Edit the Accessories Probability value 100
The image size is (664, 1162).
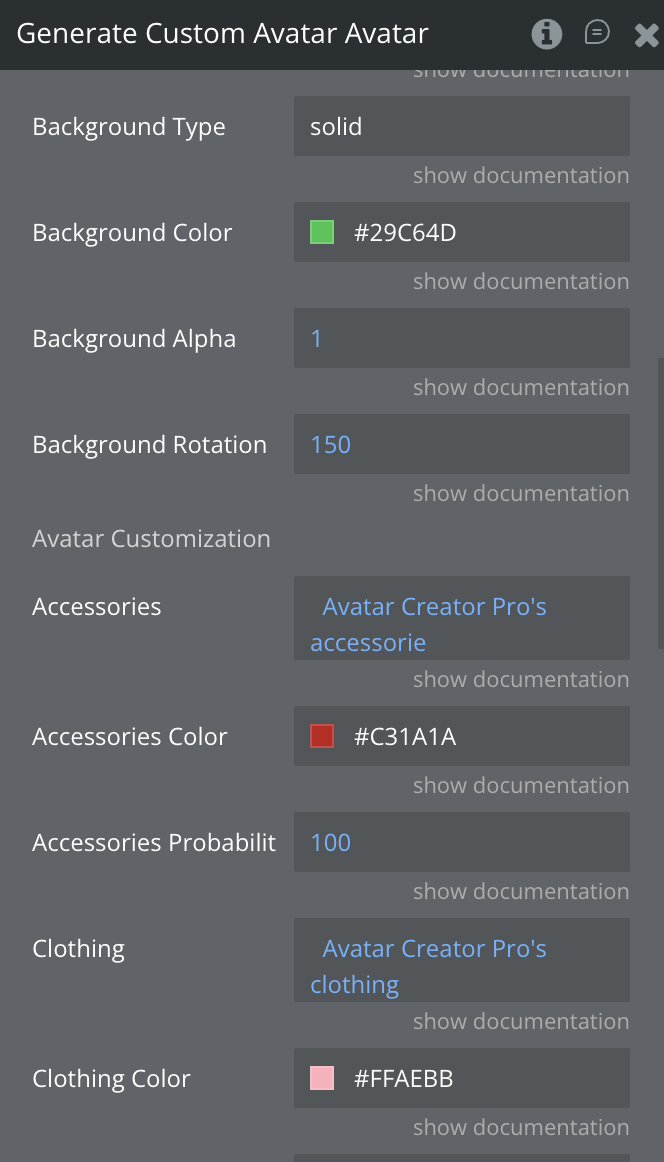click(461, 843)
